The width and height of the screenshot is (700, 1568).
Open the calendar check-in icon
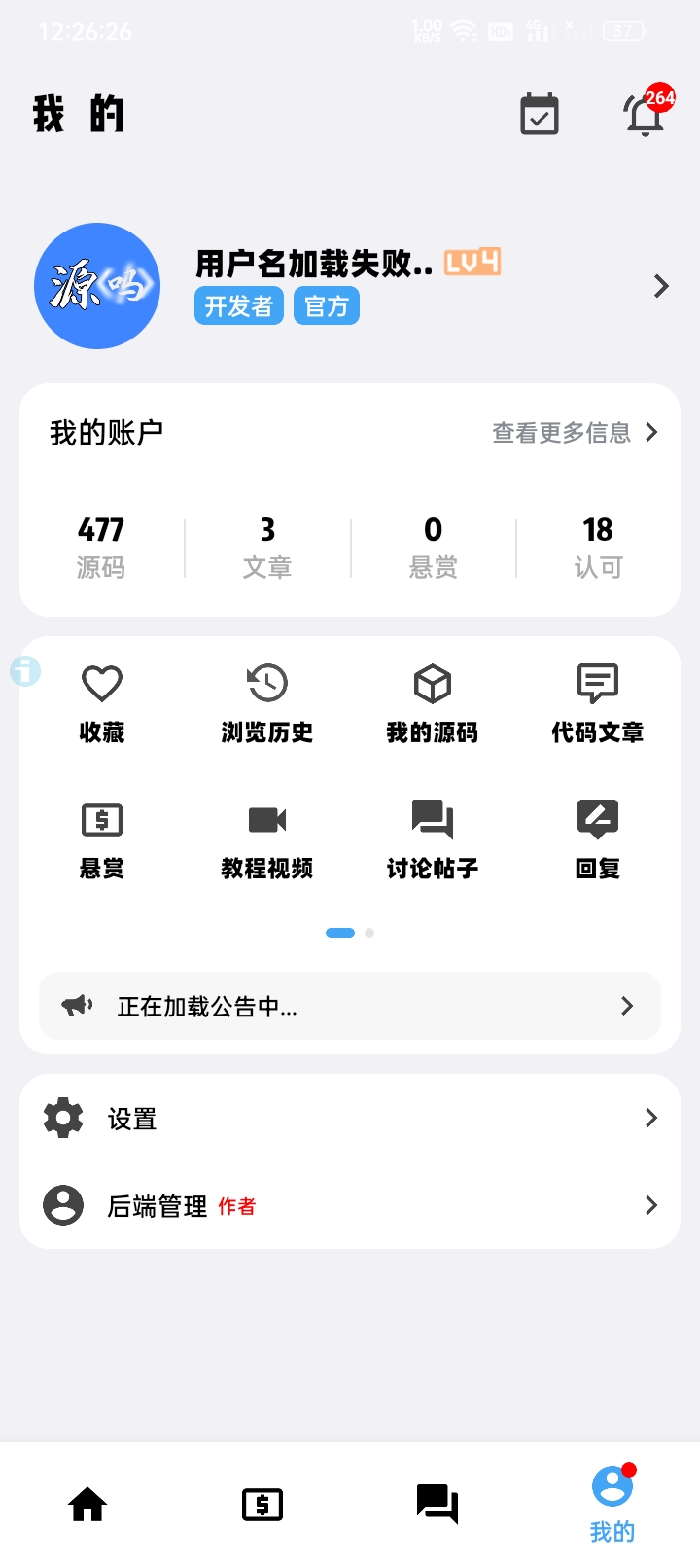539,114
